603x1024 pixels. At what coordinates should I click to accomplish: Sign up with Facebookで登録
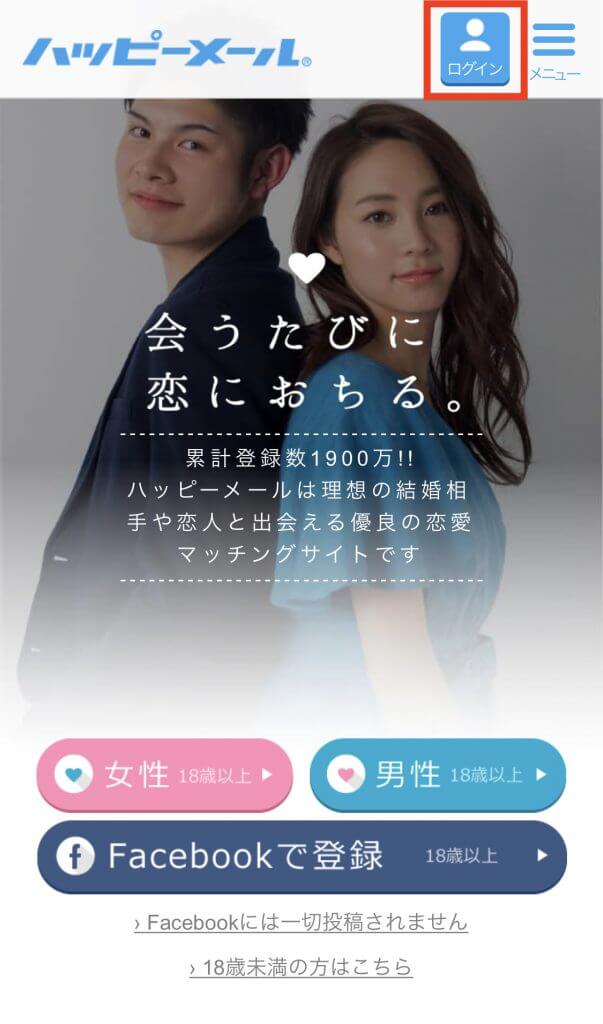[x=301, y=856]
